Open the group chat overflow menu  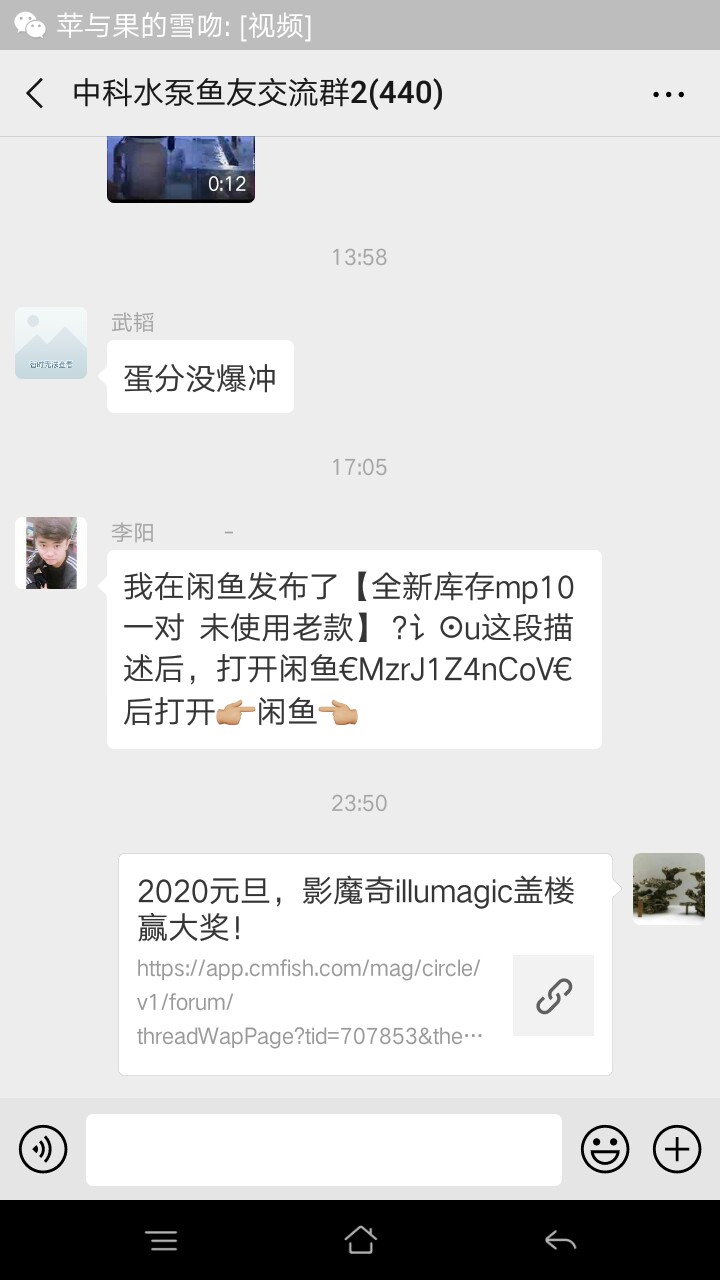[668, 95]
